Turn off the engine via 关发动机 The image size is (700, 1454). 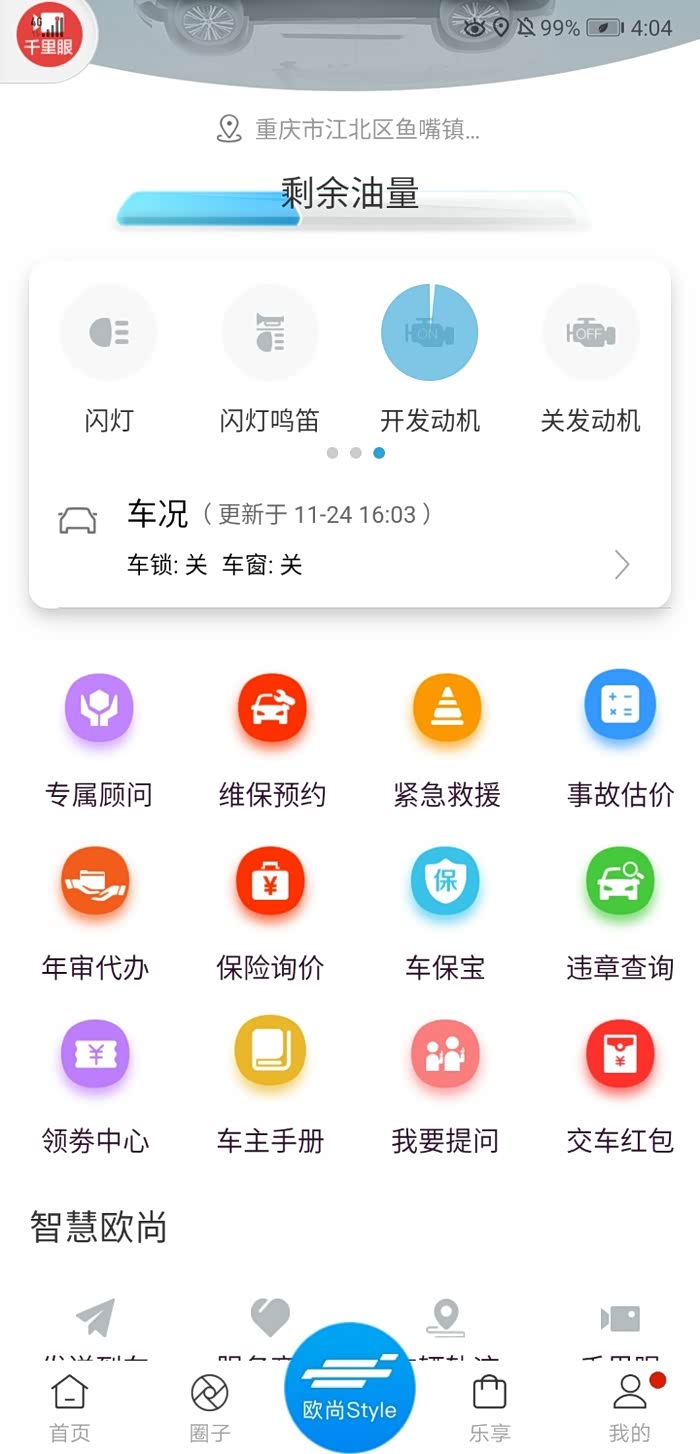point(590,360)
